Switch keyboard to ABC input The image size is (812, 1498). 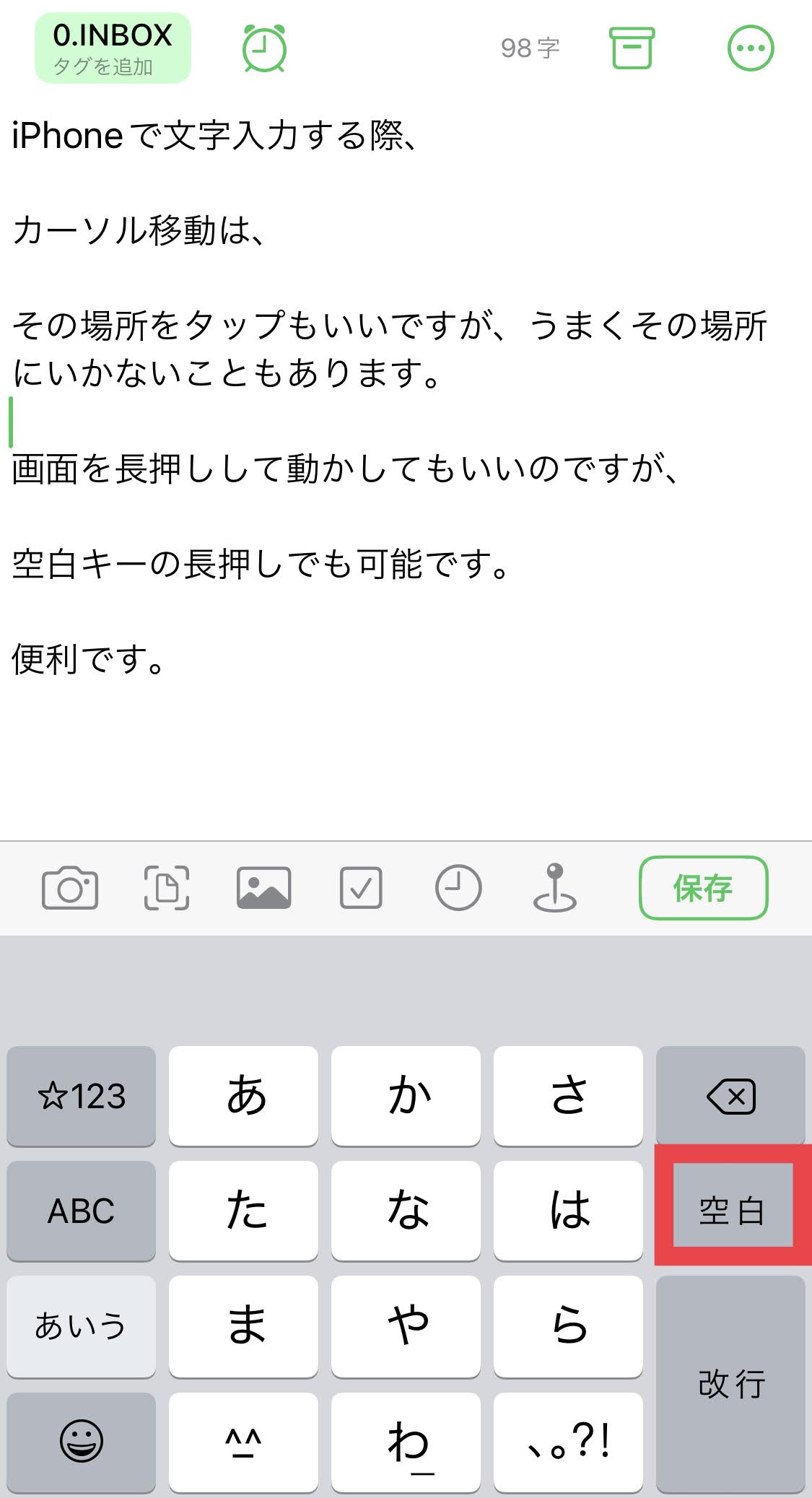click(81, 1211)
